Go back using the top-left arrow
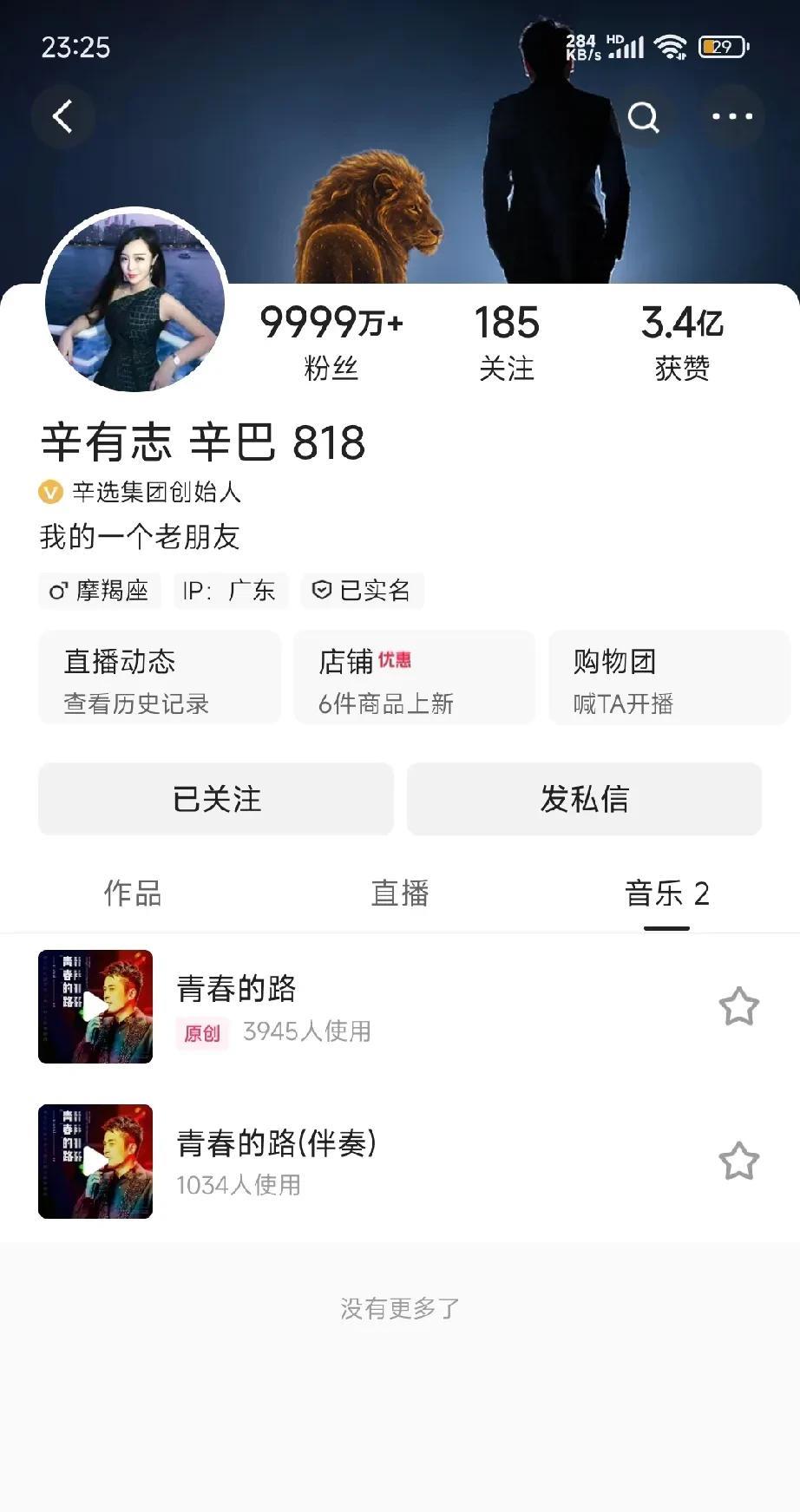The height and width of the screenshot is (1512, 800). pyautogui.click(x=62, y=116)
